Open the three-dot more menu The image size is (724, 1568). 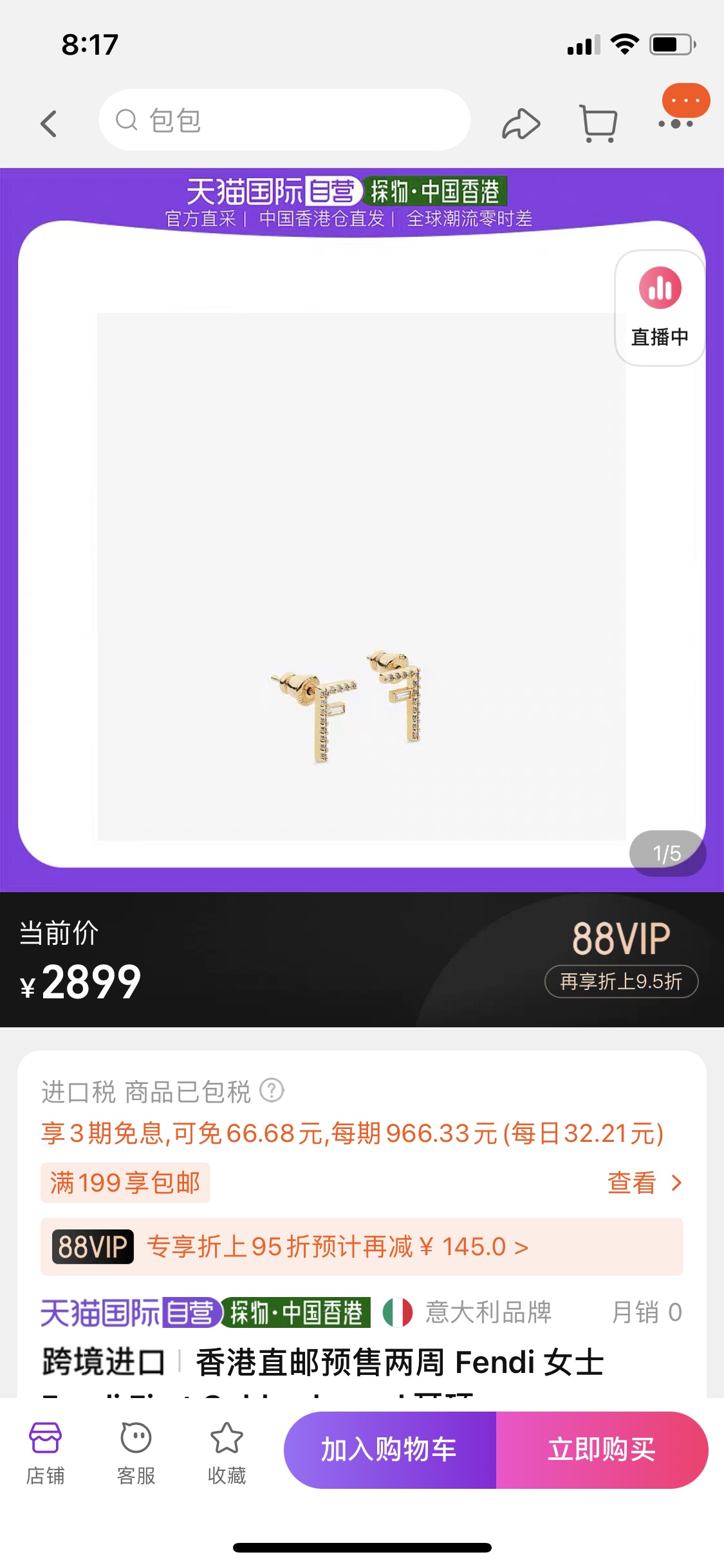click(x=676, y=122)
